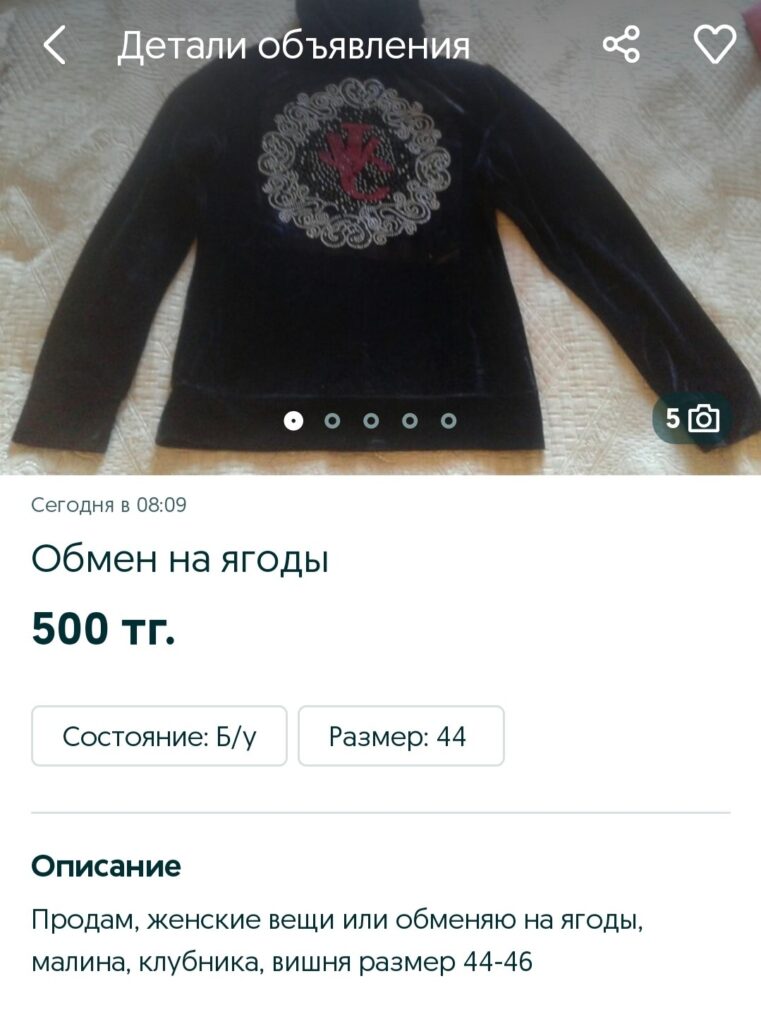Tap the 5 photos counter badge
Screen dimensions: 761x1024
click(x=692, y=418)
